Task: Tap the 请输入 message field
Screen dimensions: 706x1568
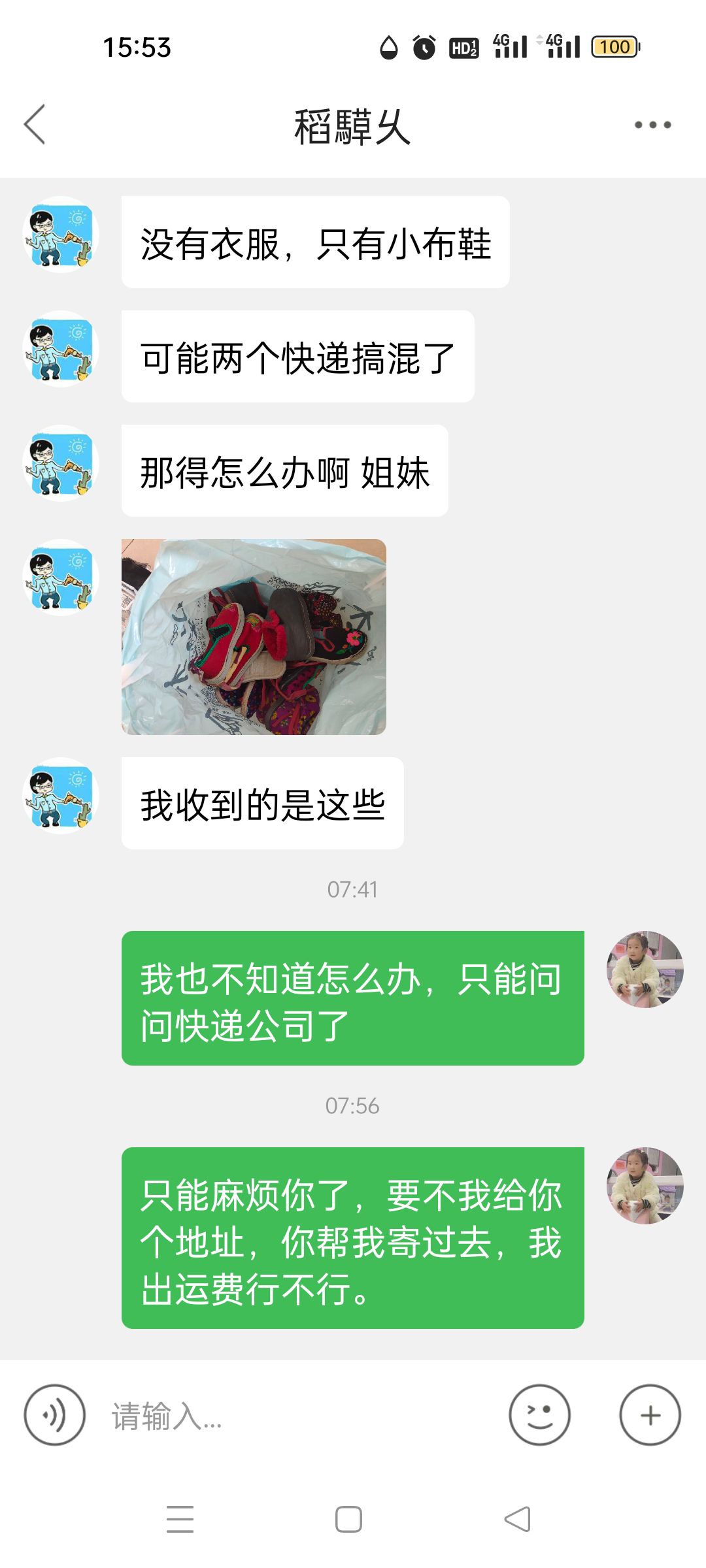Action: pos(297,1416)
